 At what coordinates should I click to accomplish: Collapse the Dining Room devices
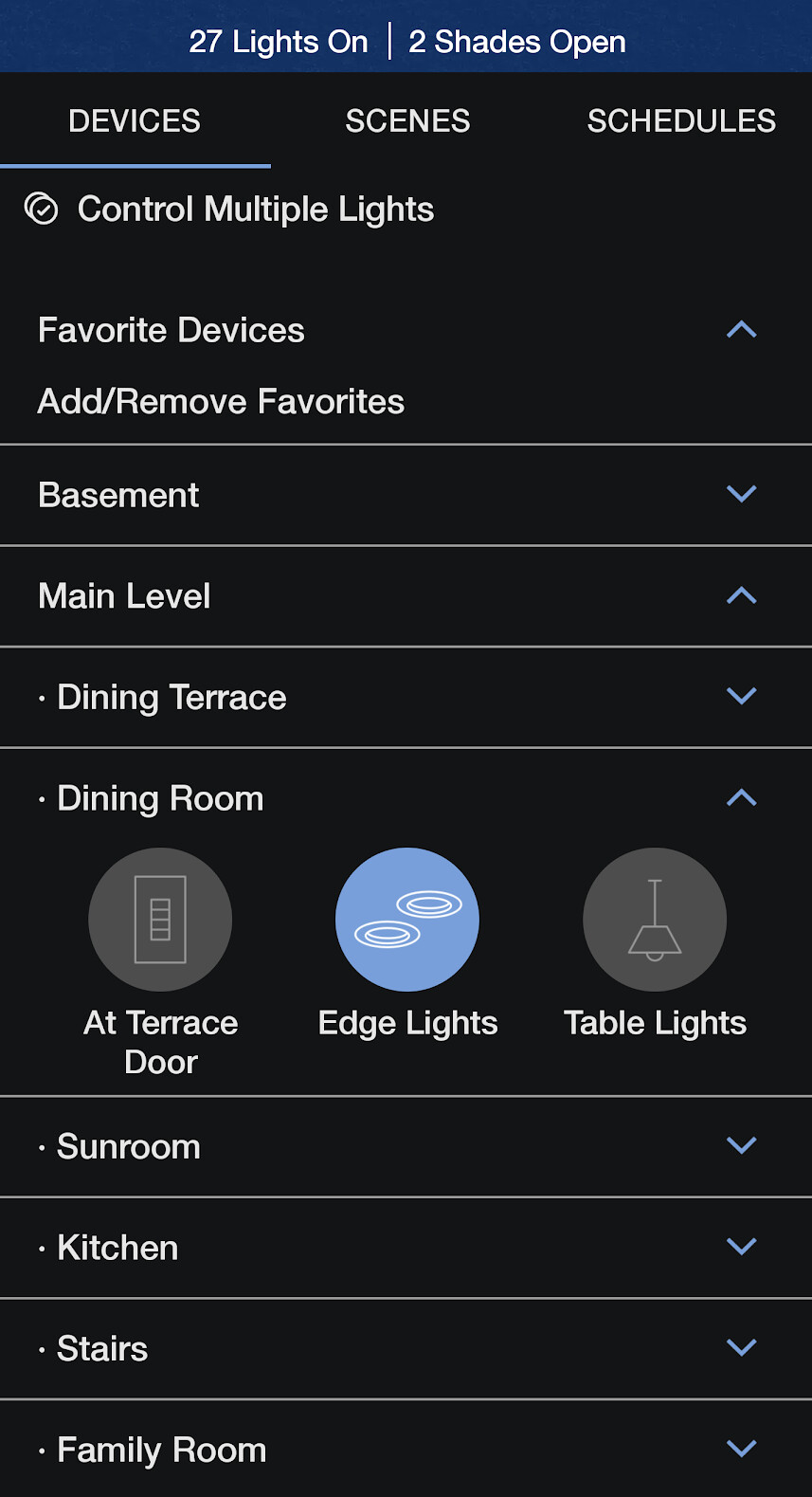741,798
